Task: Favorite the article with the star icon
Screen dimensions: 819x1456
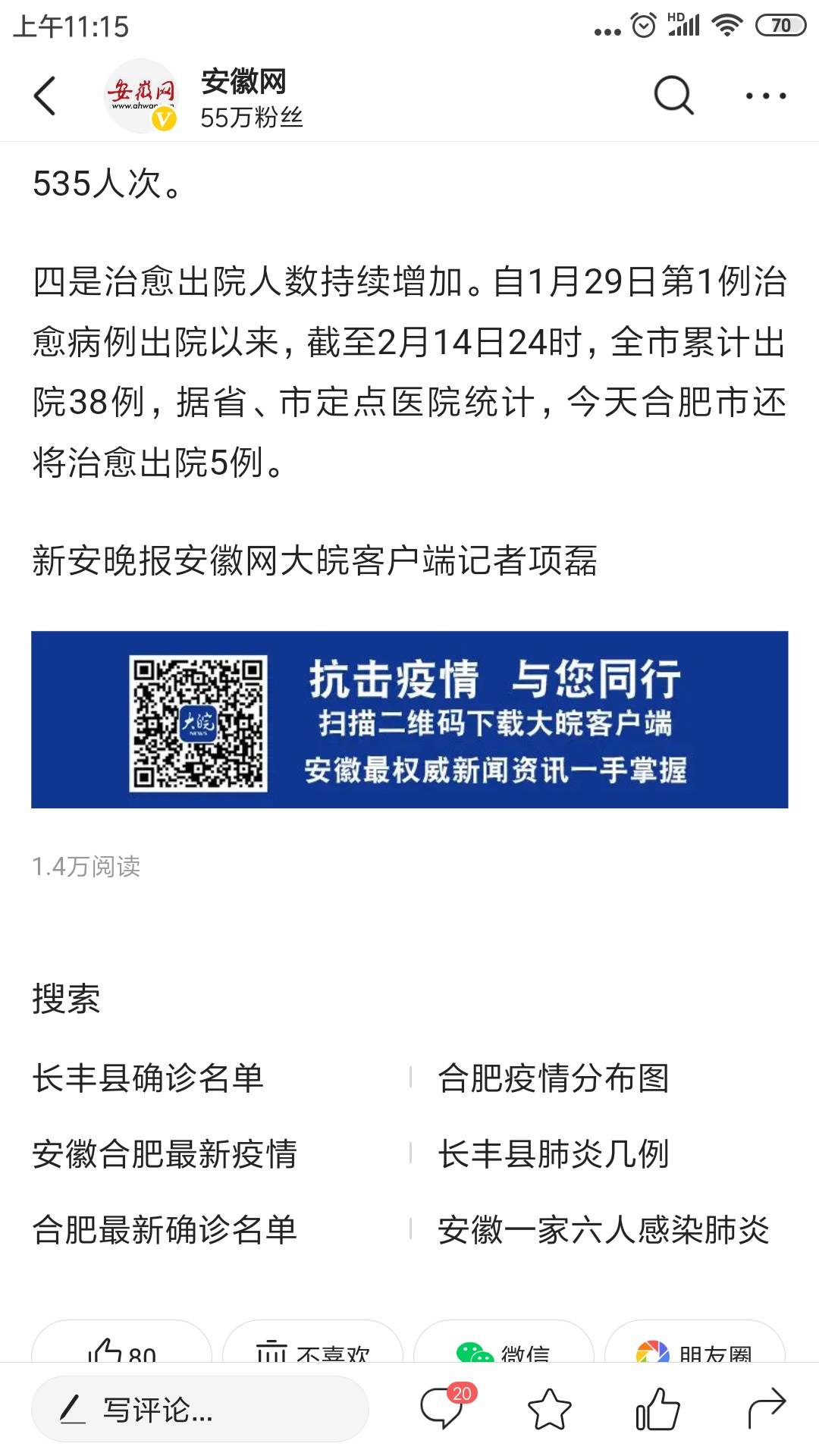Action: pos(549,1409)
